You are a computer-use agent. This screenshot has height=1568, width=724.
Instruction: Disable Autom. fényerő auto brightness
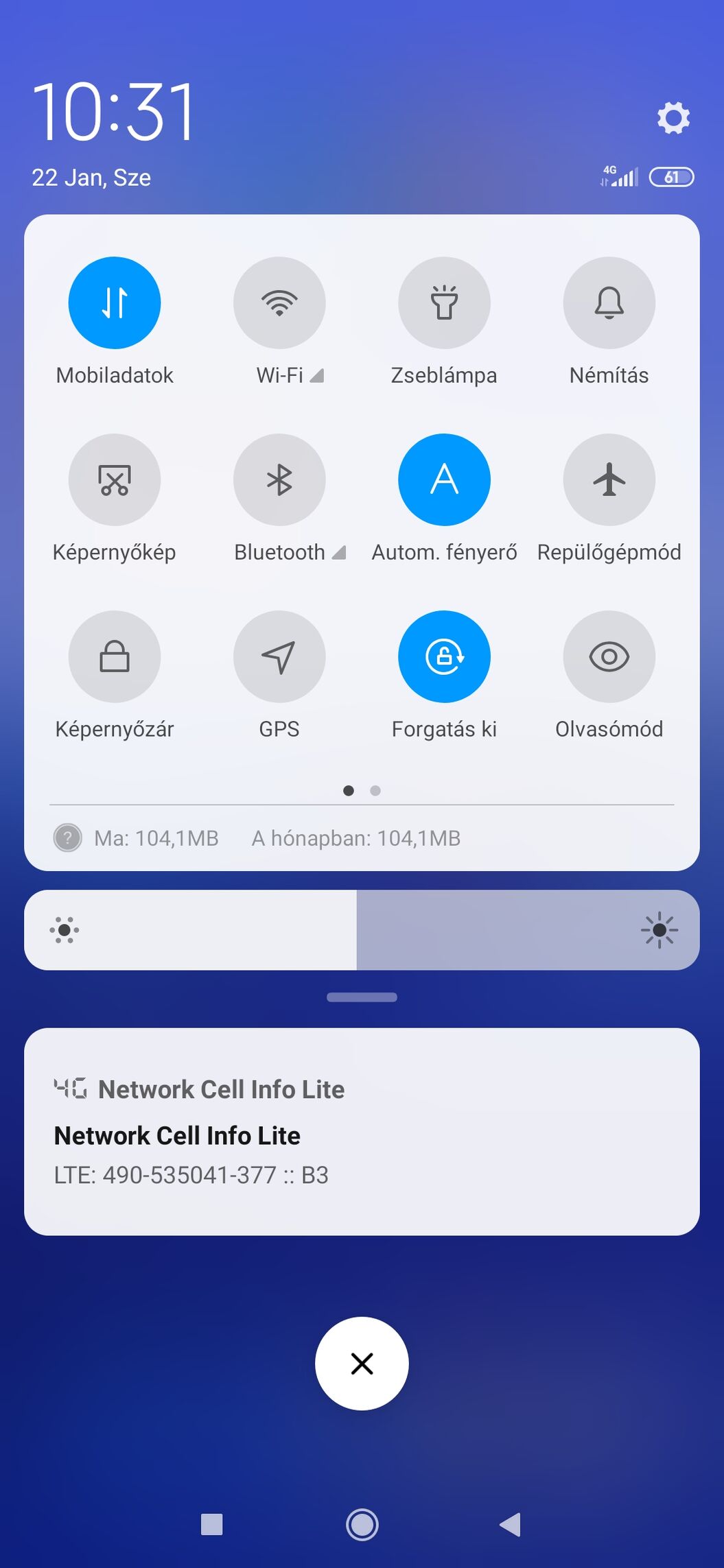(x=444, y=479)
